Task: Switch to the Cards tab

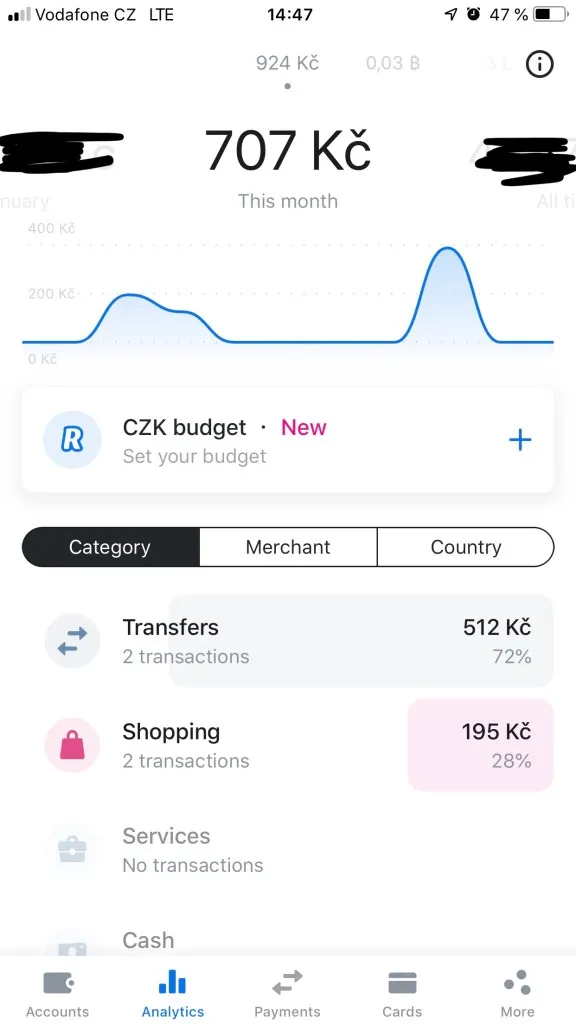Action: coord(402,993)
